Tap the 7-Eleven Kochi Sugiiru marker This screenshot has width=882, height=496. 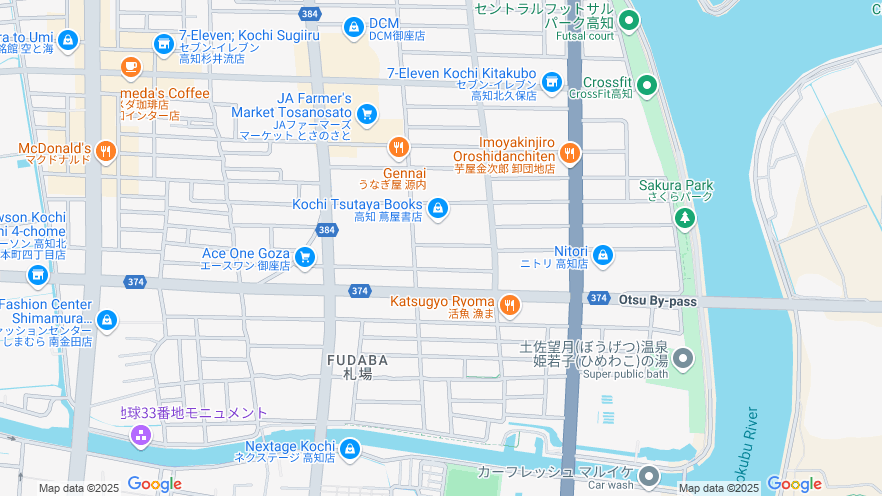(164, 43)
